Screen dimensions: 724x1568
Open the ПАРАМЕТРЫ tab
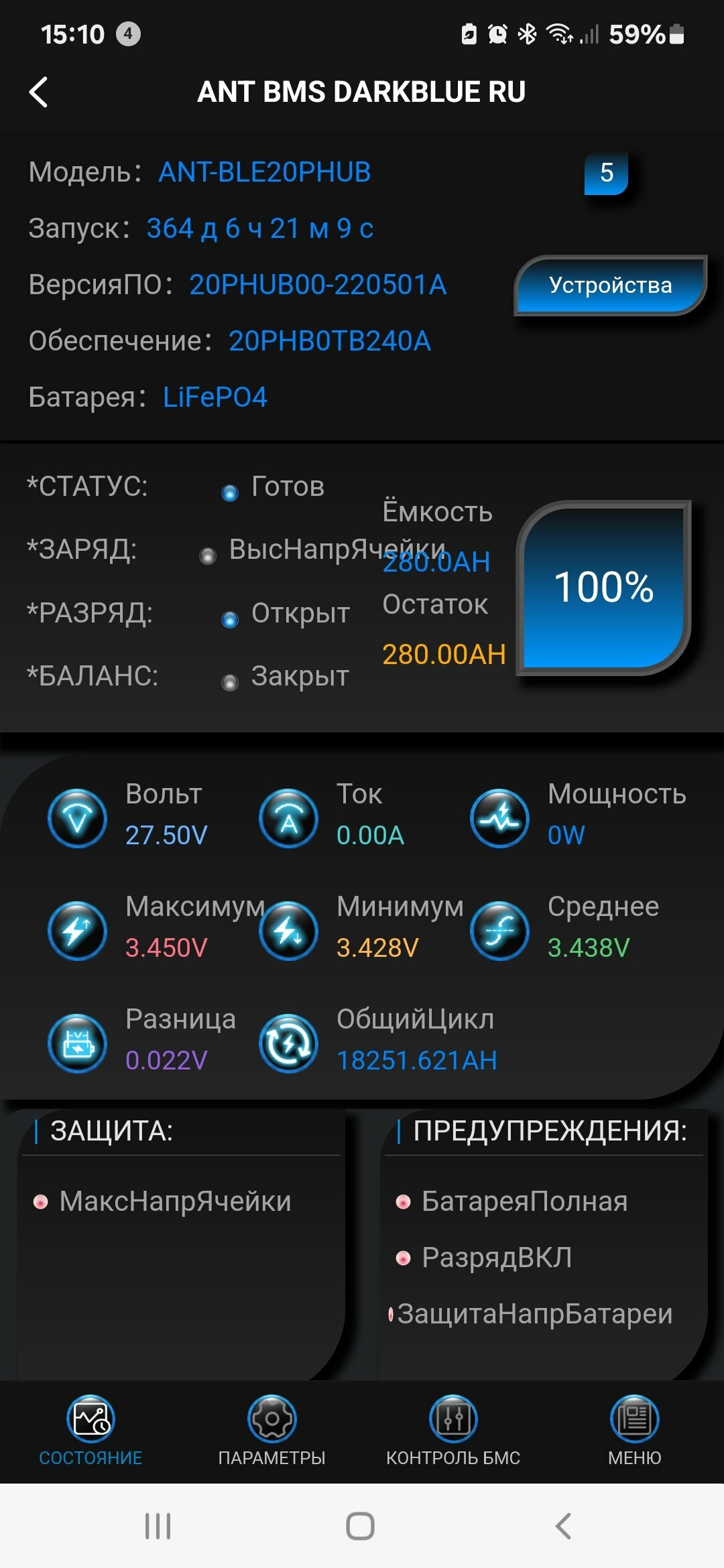(x=271, y=1431)
